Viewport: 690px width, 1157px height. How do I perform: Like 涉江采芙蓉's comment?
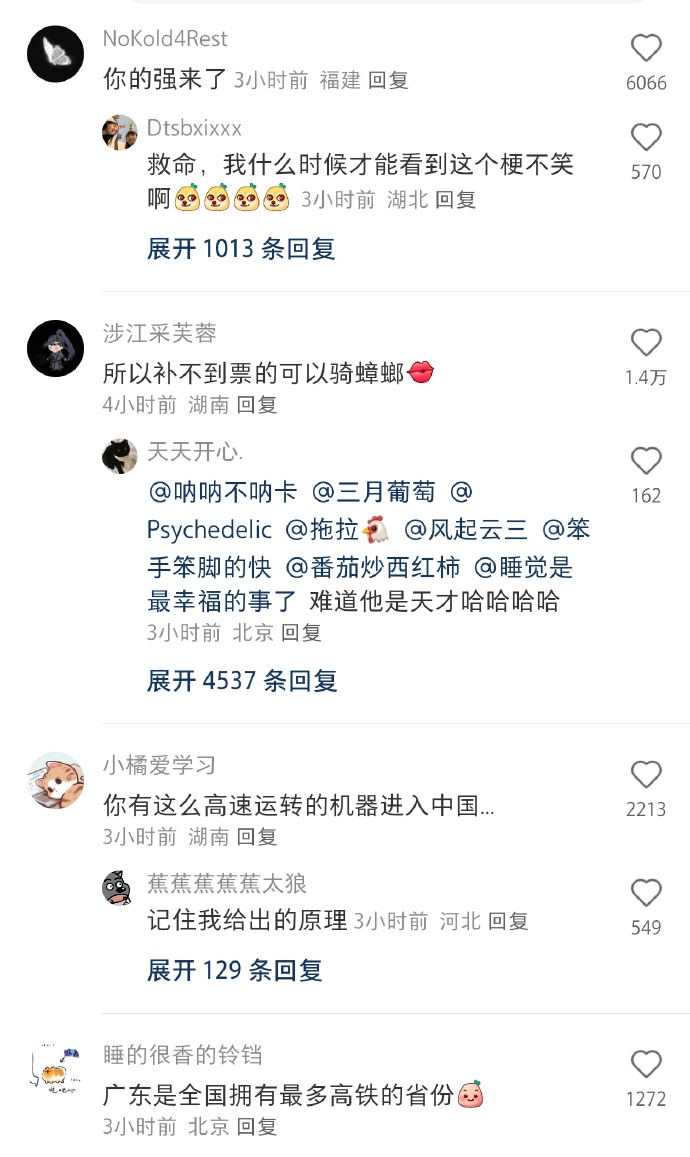click(646, 343)
